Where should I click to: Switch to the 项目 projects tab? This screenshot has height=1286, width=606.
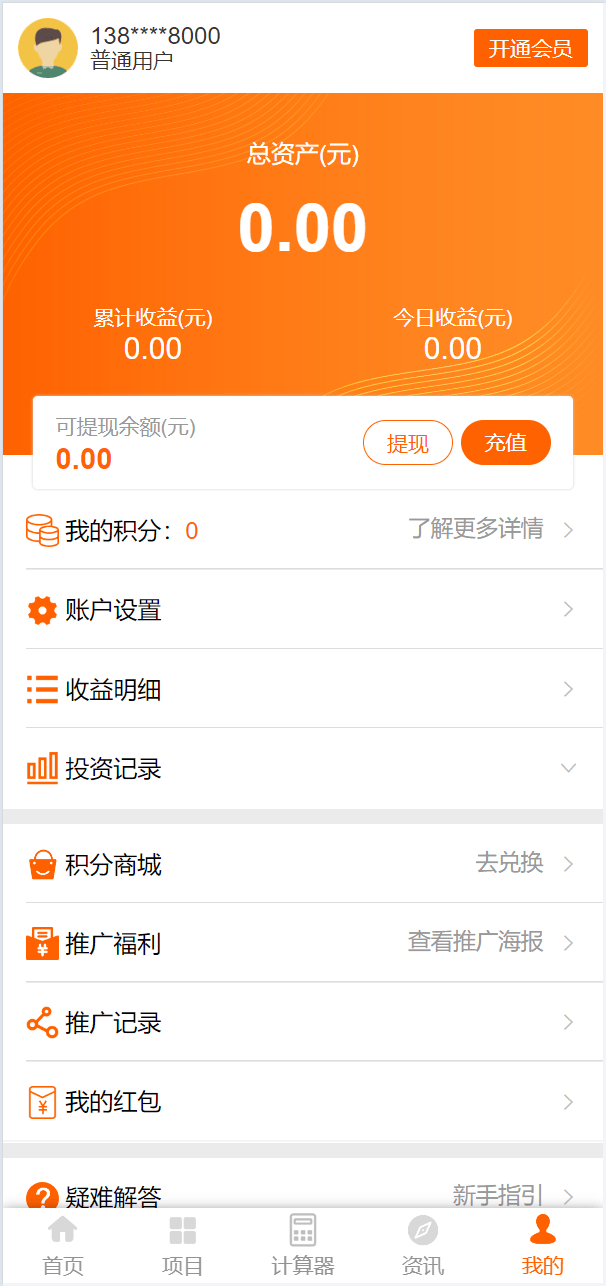point(183,1246)
